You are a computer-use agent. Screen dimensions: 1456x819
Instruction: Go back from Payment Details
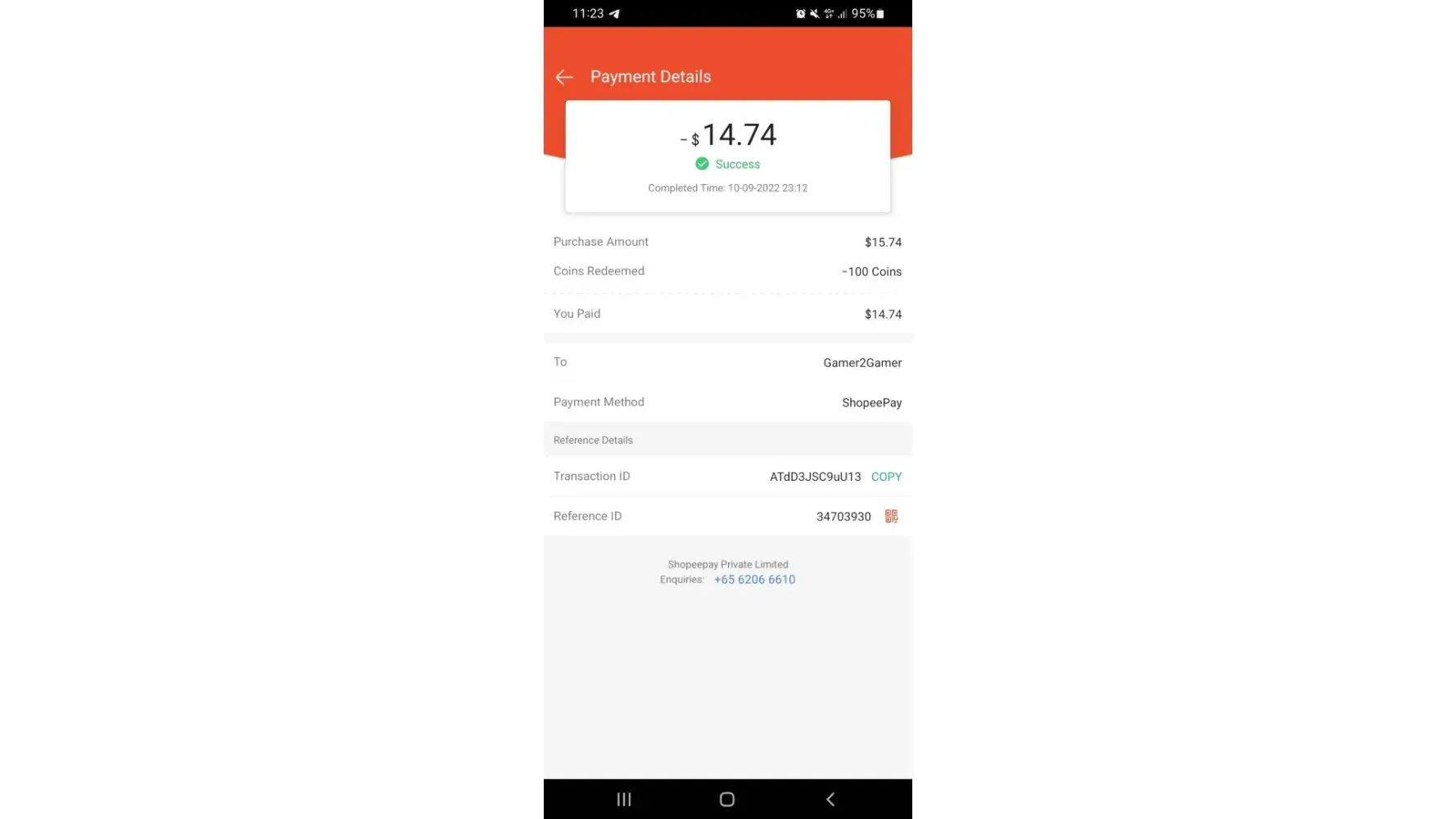tap(563, 77)
